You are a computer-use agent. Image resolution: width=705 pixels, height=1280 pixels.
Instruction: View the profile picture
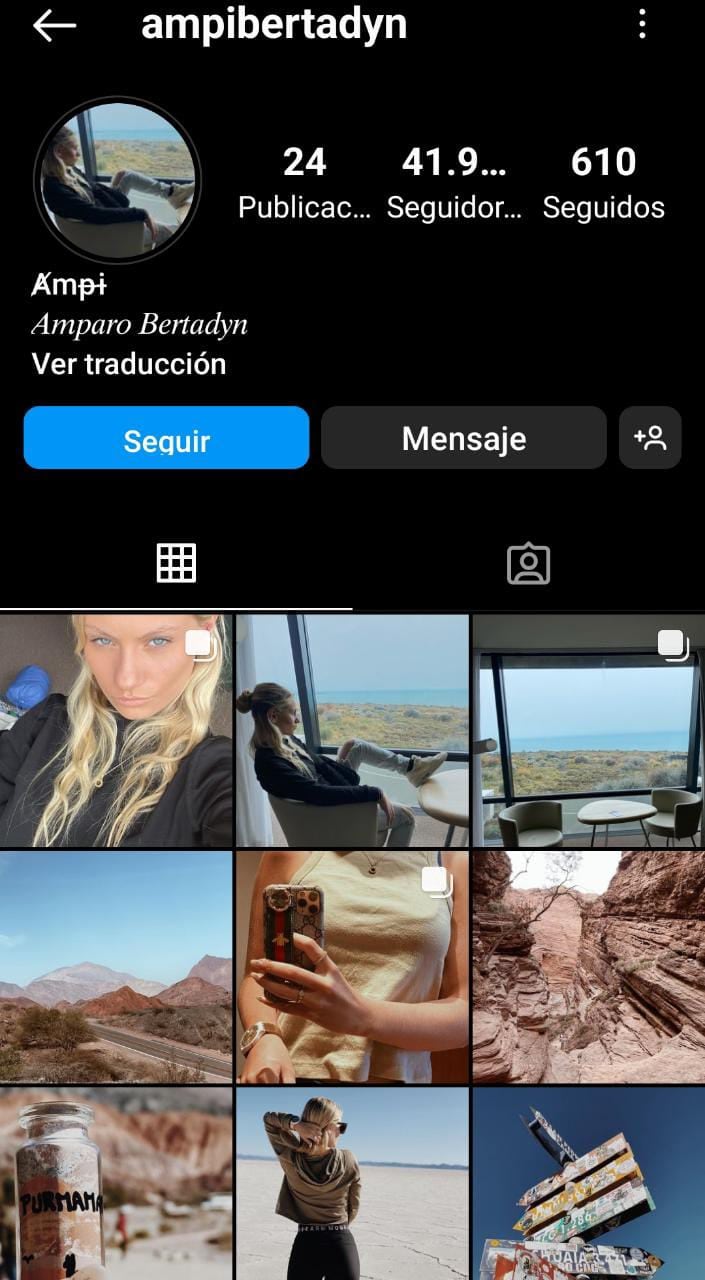click(x=117, y=180)
